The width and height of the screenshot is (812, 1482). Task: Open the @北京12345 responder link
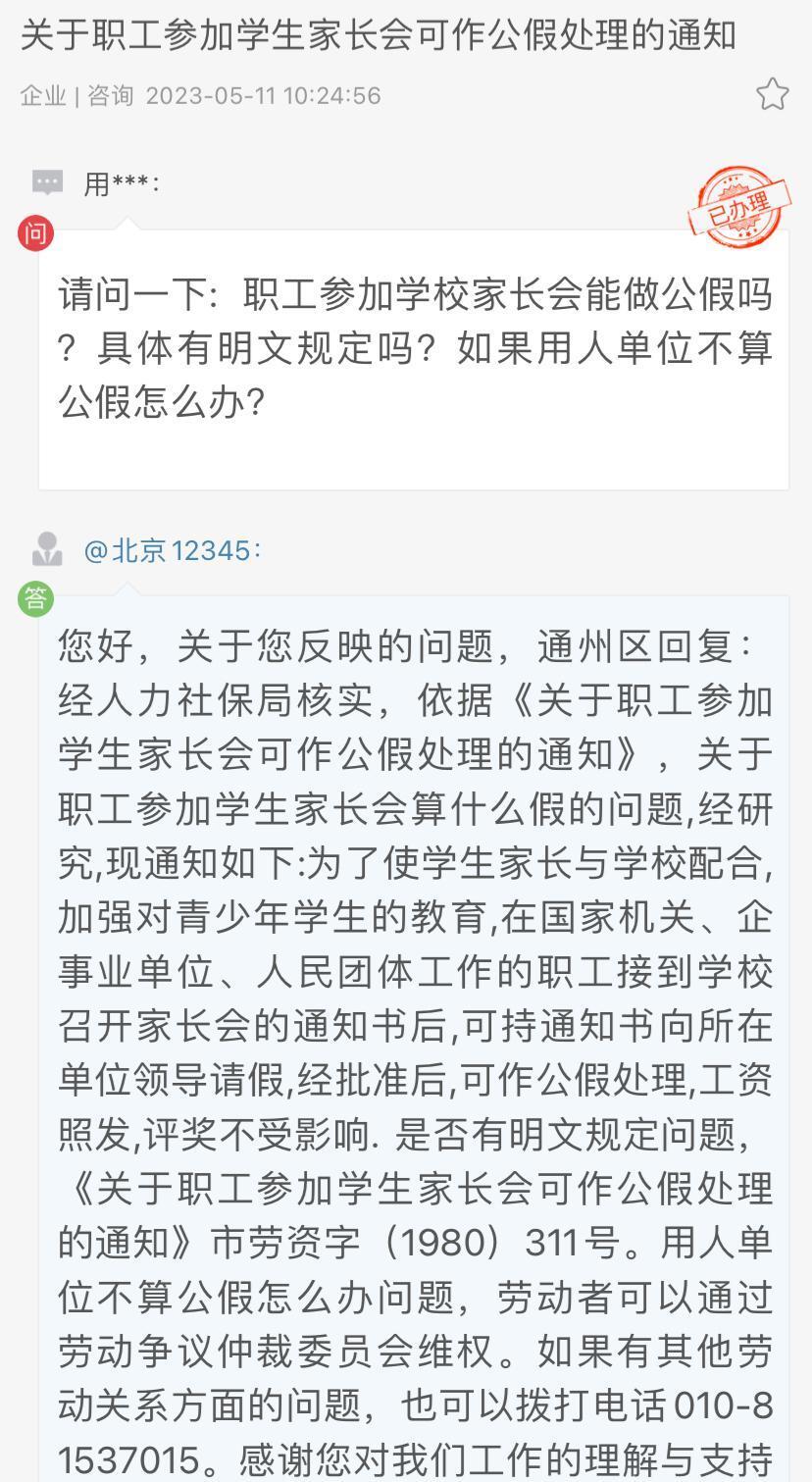[173, 551]
